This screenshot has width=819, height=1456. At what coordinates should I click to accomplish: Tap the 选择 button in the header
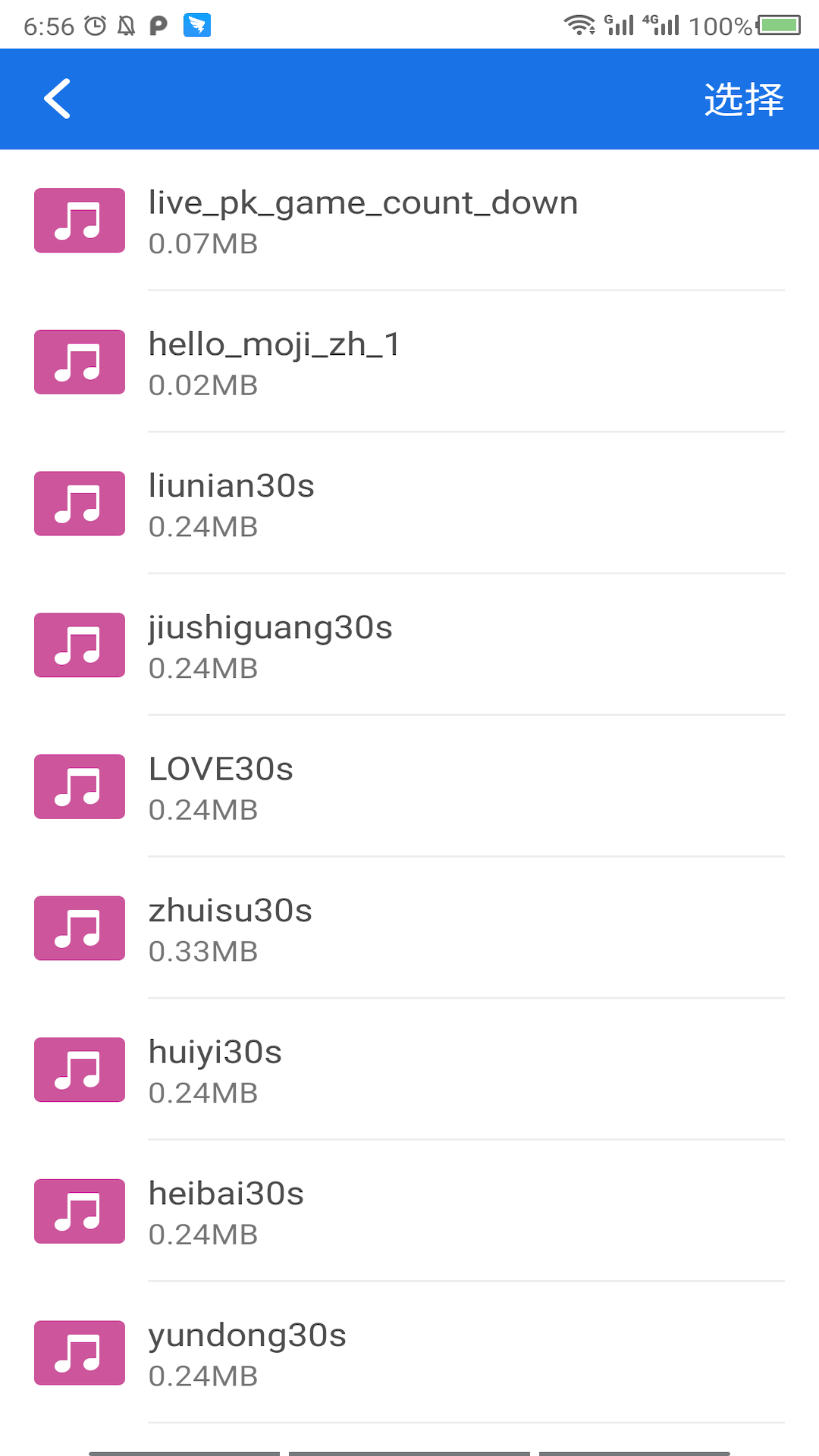(743, 99)
